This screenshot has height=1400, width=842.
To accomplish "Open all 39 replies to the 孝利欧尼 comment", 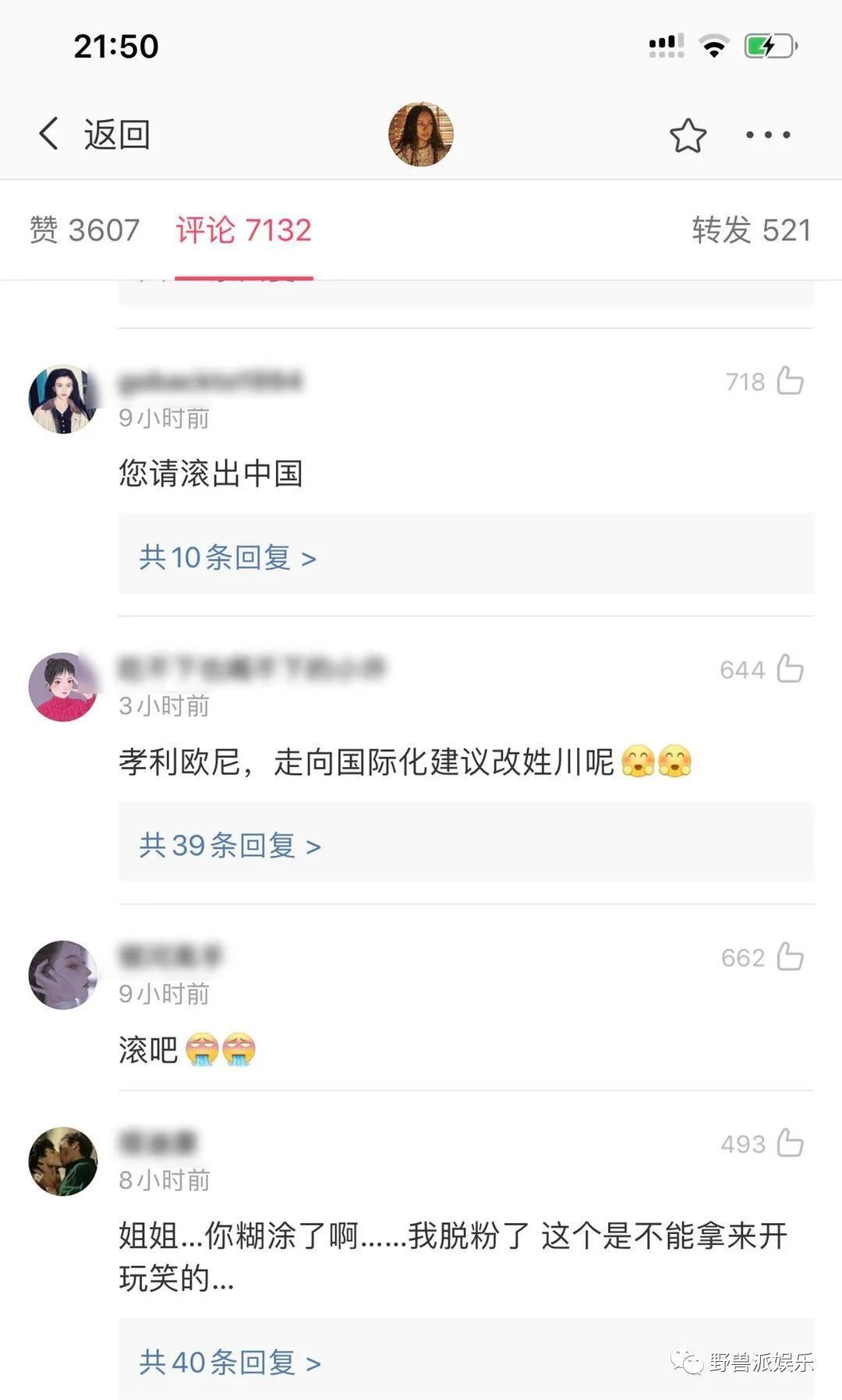I will 228,844.
